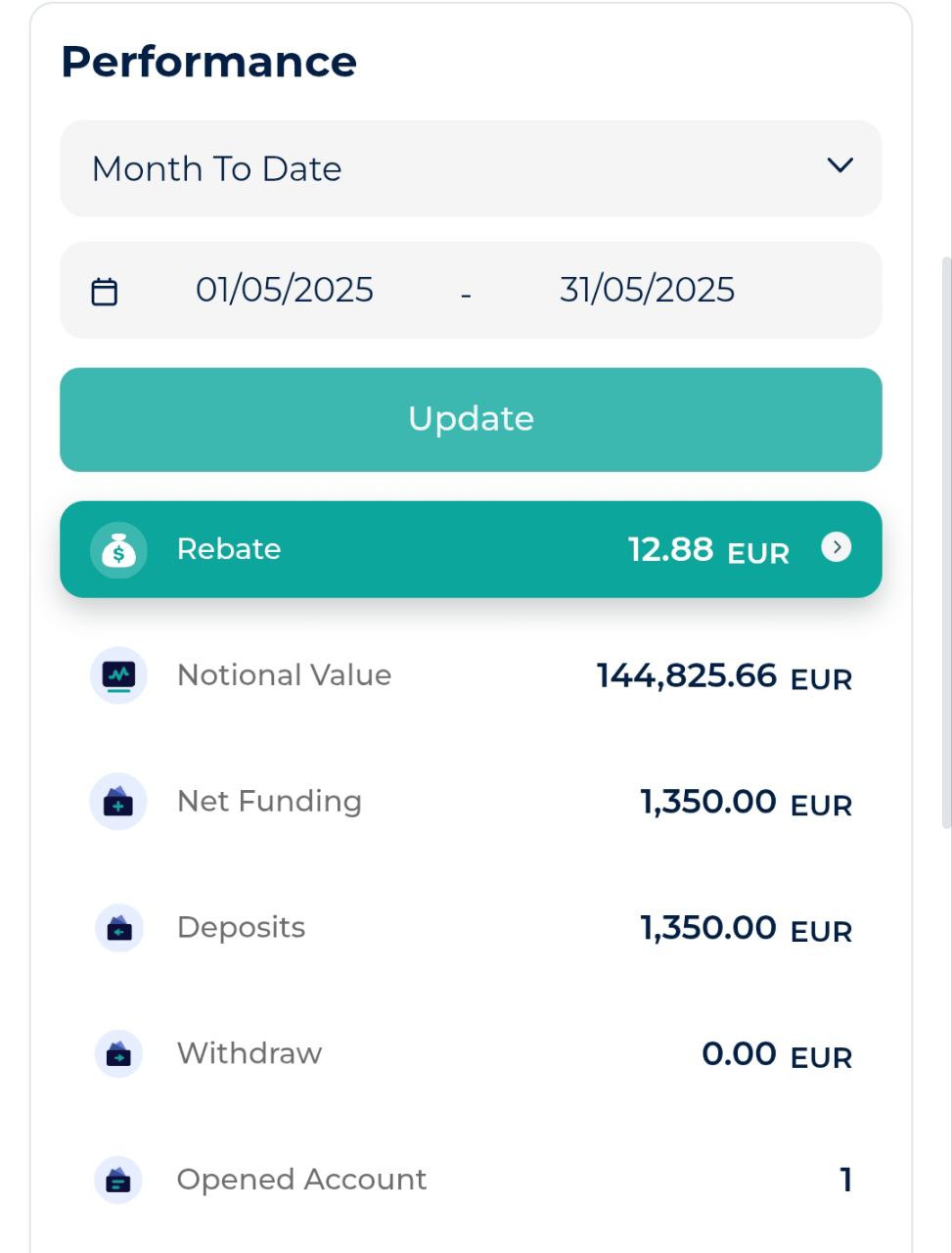
Task: Select the start date 01/05/2025 field
Action: tap(284, 290)
